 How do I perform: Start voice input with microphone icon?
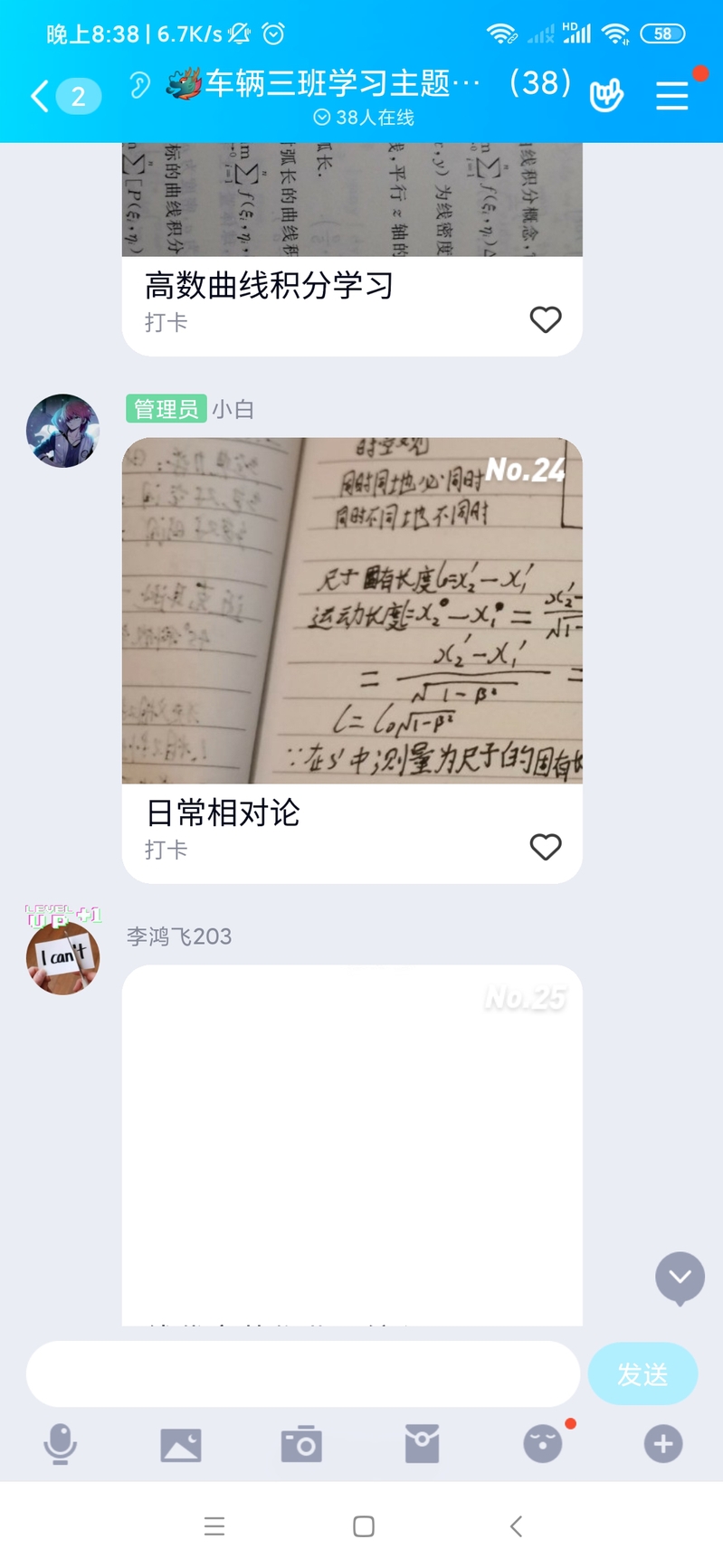61,1444
